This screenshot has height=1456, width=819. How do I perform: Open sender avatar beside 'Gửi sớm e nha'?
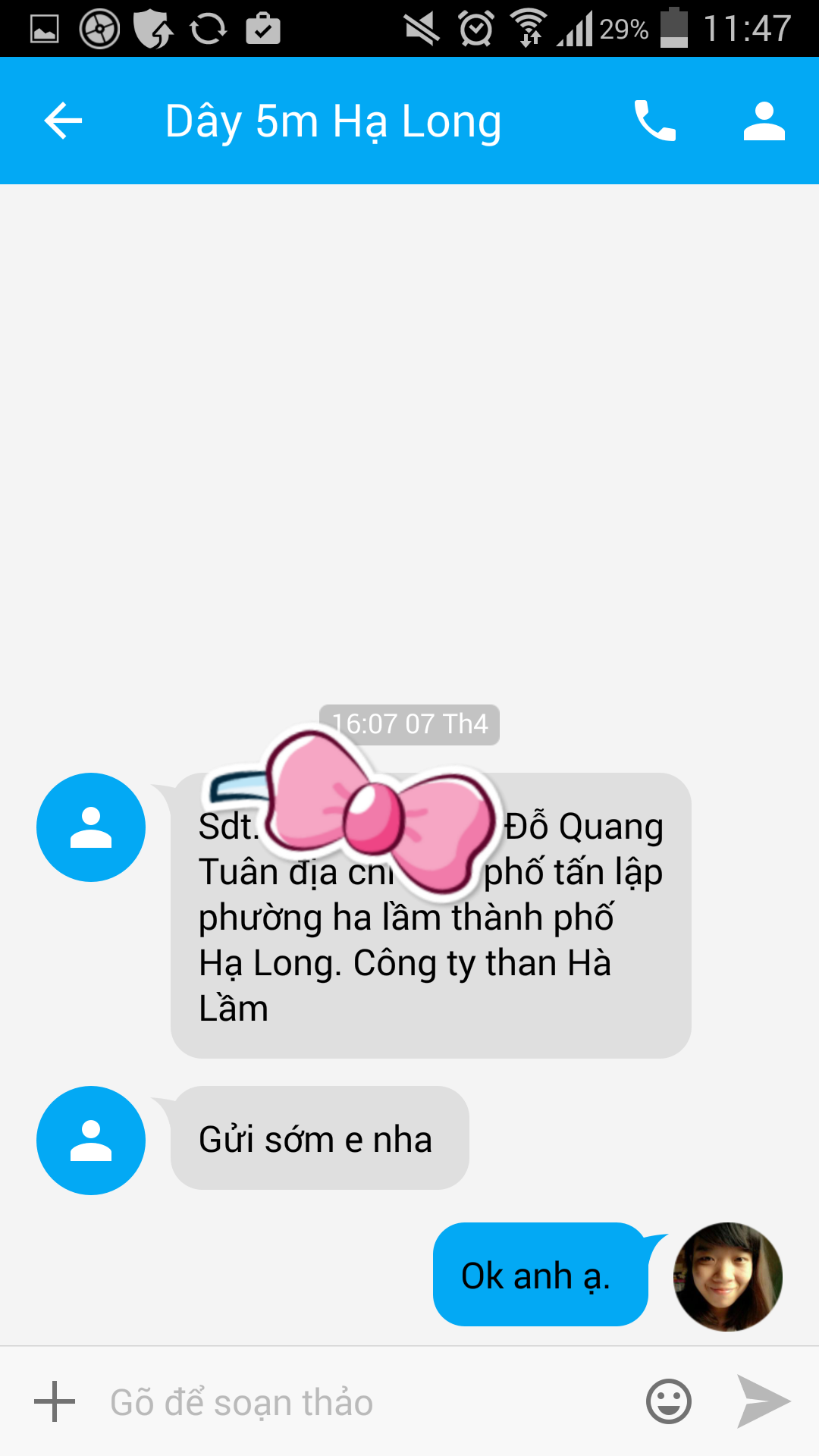pyautogui.click(x=91, y=1141)
